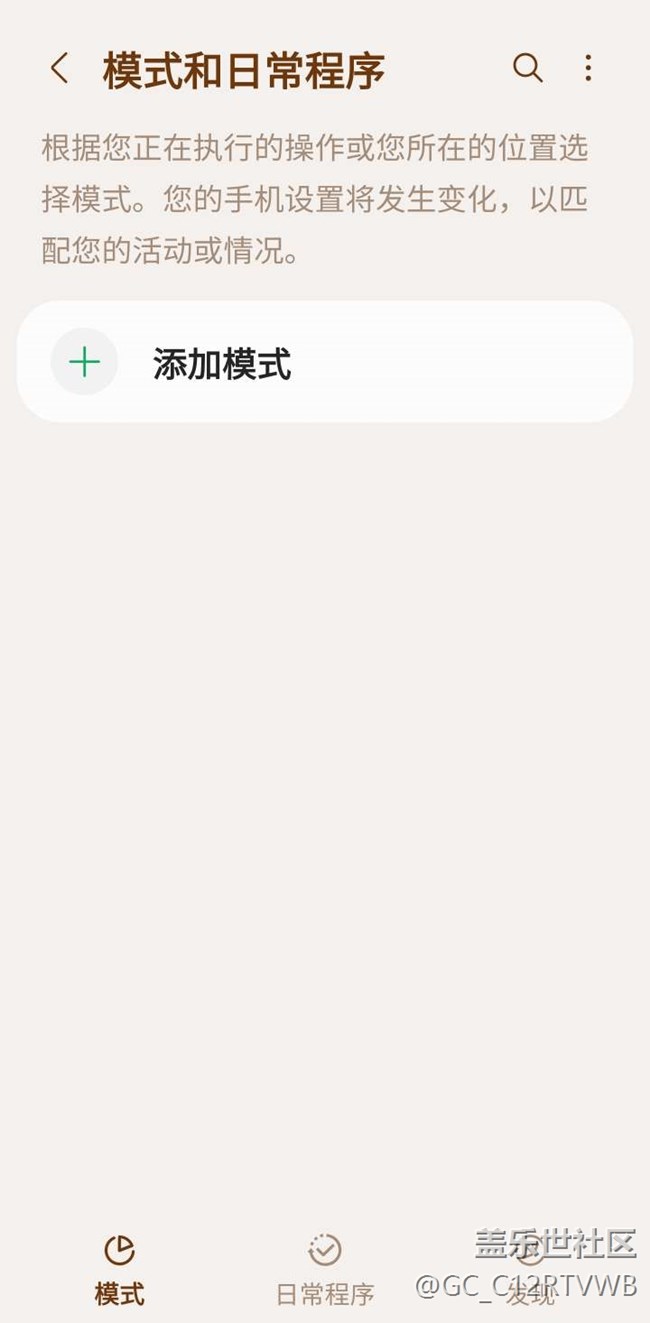Go back from 模式和日常程序
650x1323 pixels.
pyautogui.click(x=60, y=69)
